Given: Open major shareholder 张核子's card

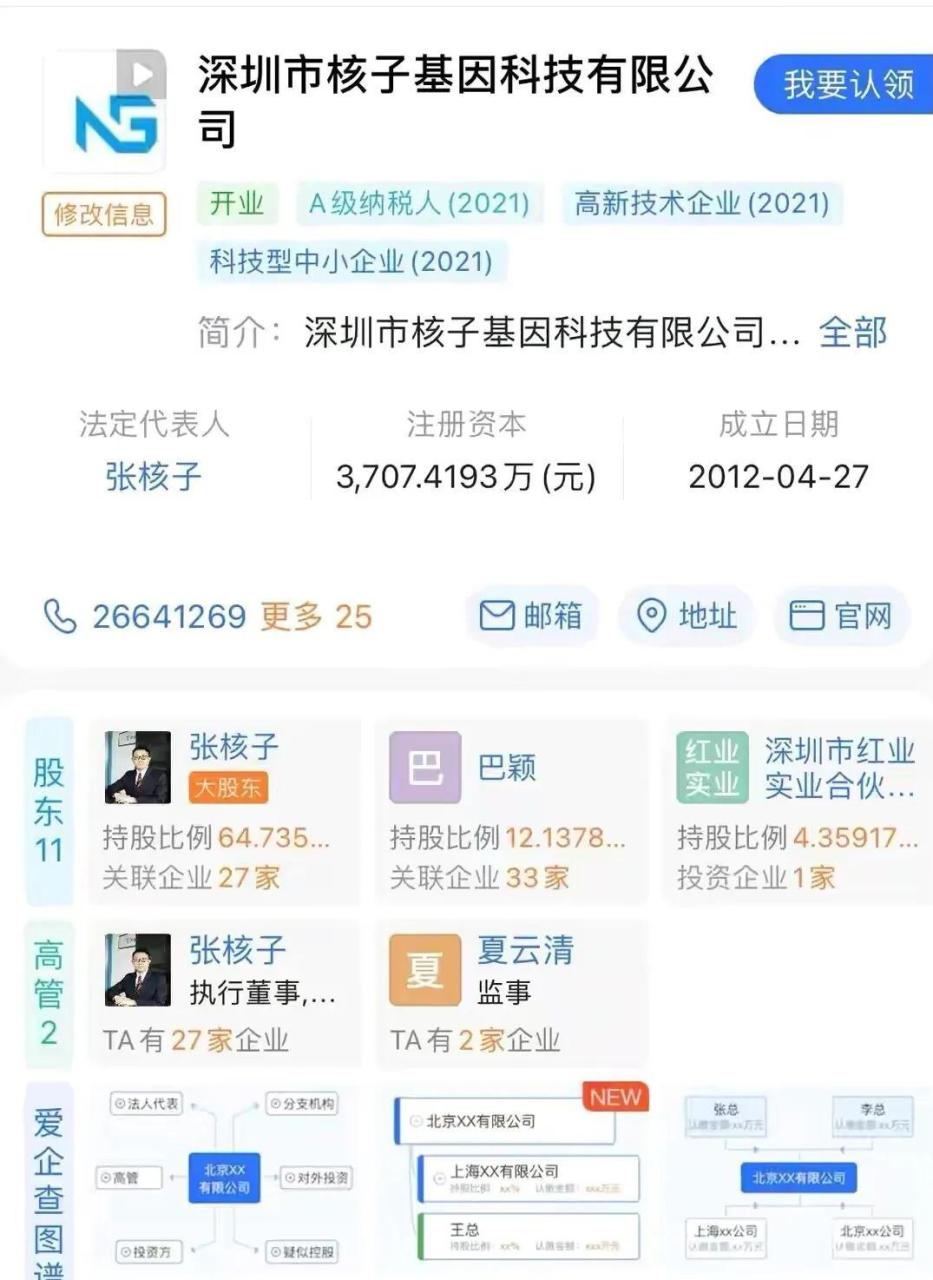Looking at the screenshot, I should pyautogui.click(x=224, y=810).
